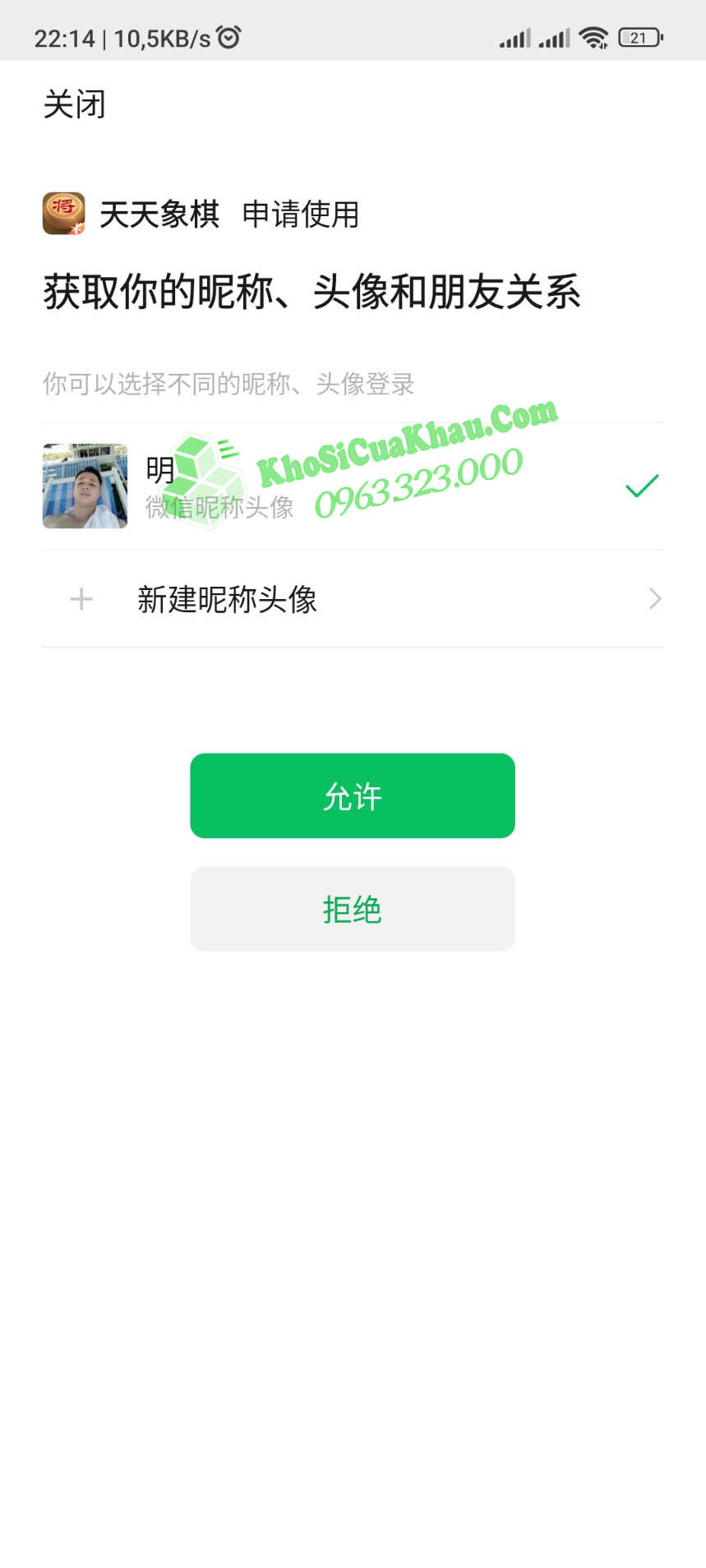Tap the alarm clock icon in status bar
The width and height of the screenshot is (706, 1568).
click(x=230, y=37)
